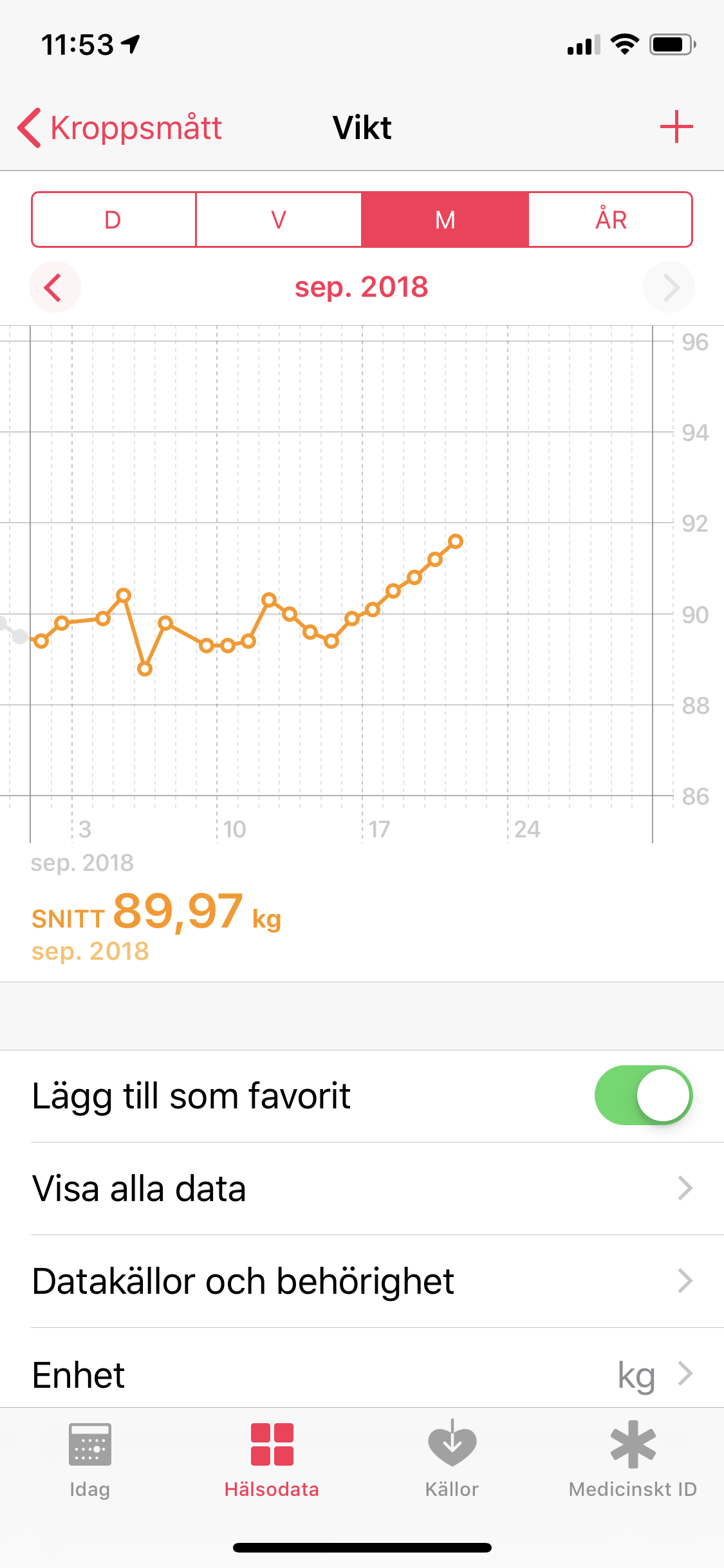Image resolution: width=724 pixels, height=1568 pixels.
Task: Open Visa alla data
Action: tap(362, 1189)
